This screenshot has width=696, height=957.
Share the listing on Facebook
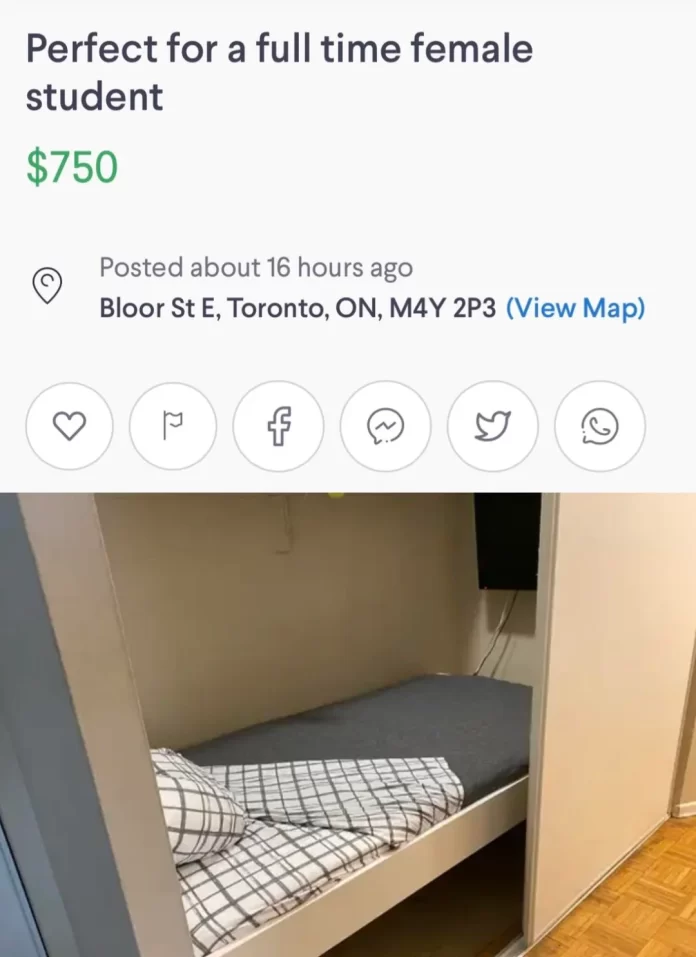279,427
